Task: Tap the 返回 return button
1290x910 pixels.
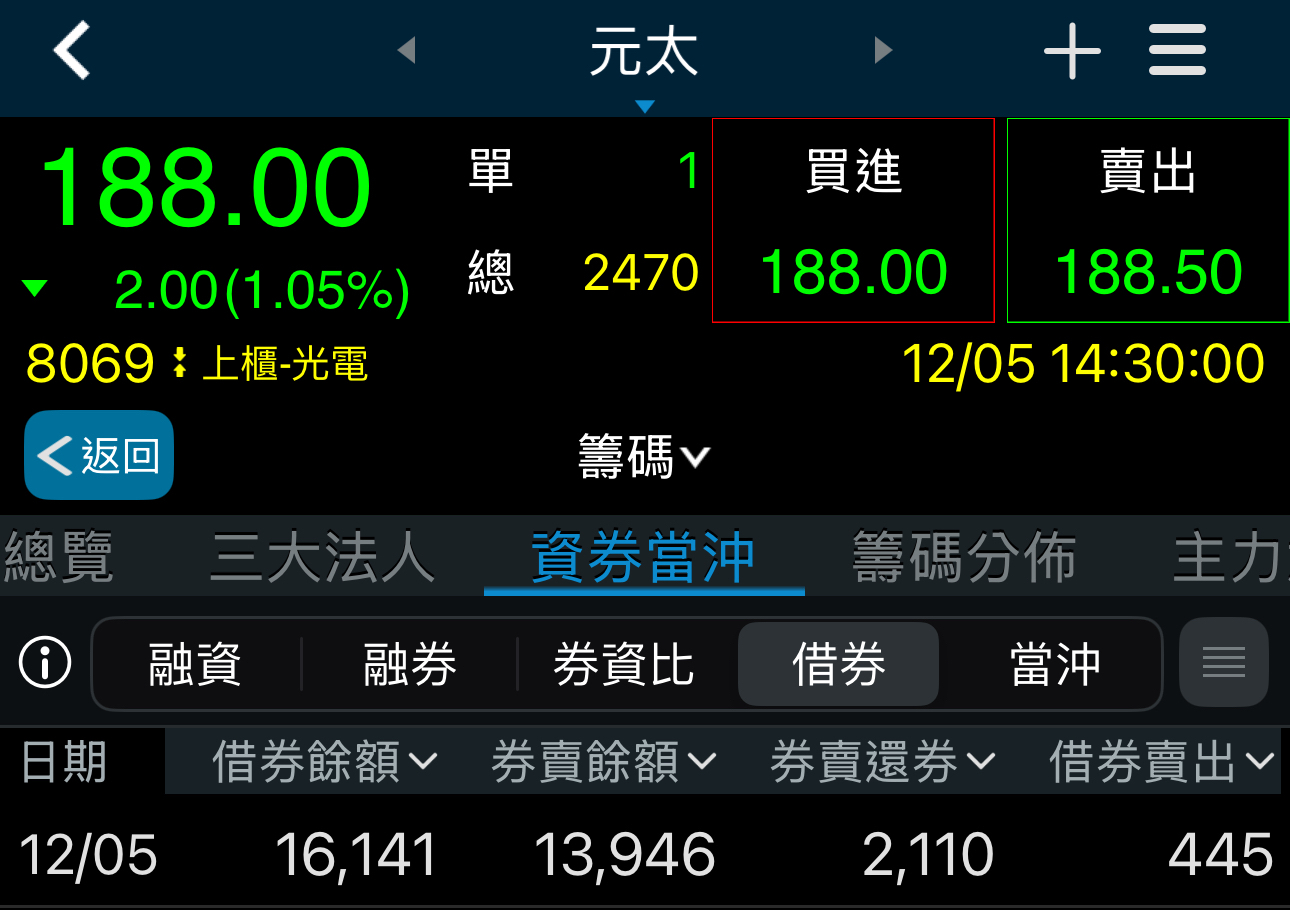Action: (99, 455)
